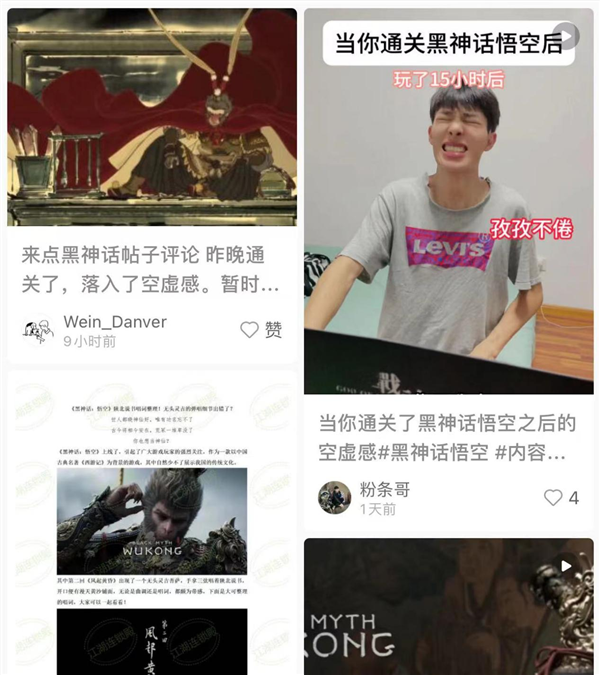600x675 pixels.
Task: Open Wein_Danver's 黑神话 post card
Action: click(x=152, y=268)
